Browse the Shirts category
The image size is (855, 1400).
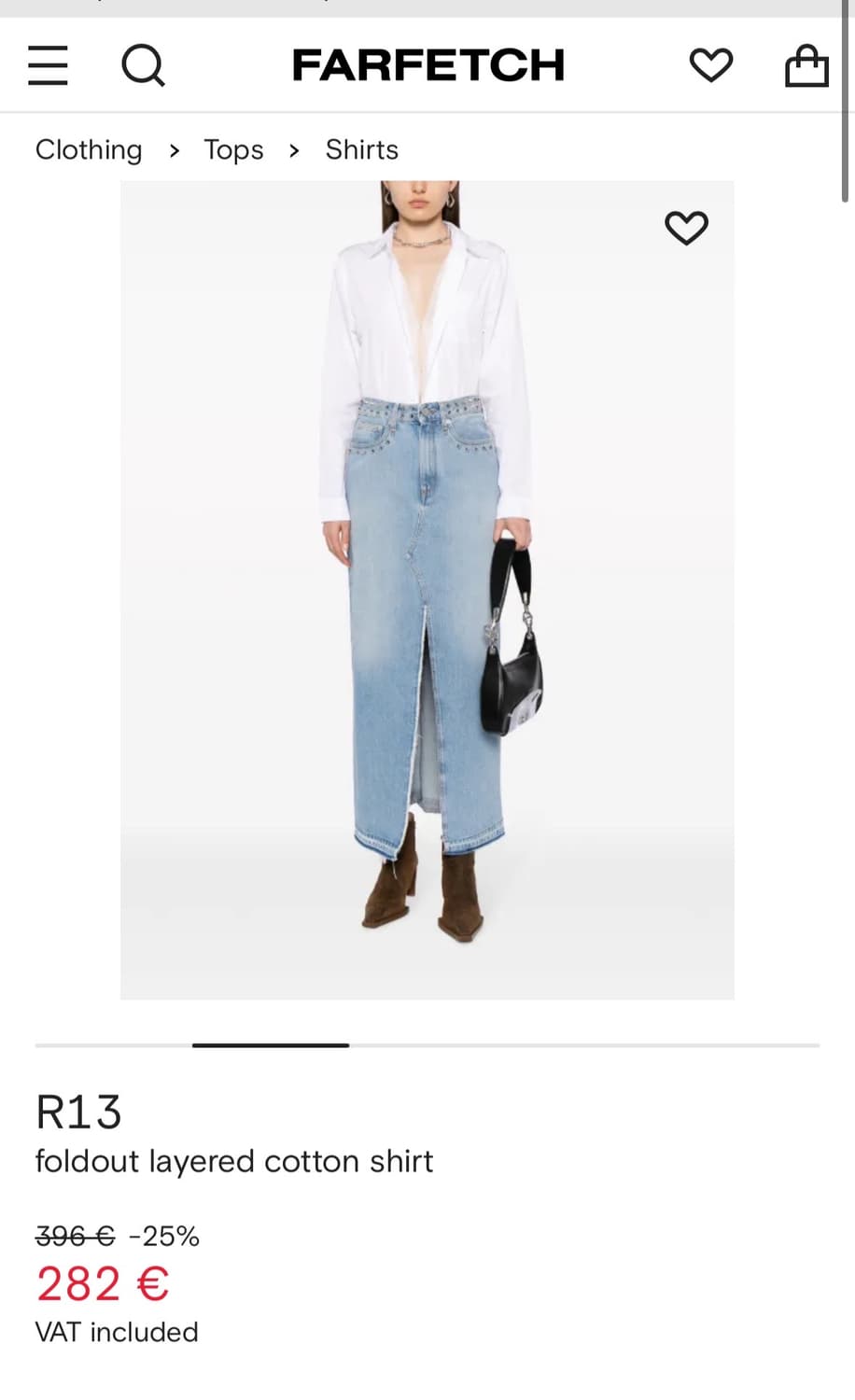[361, 149]
